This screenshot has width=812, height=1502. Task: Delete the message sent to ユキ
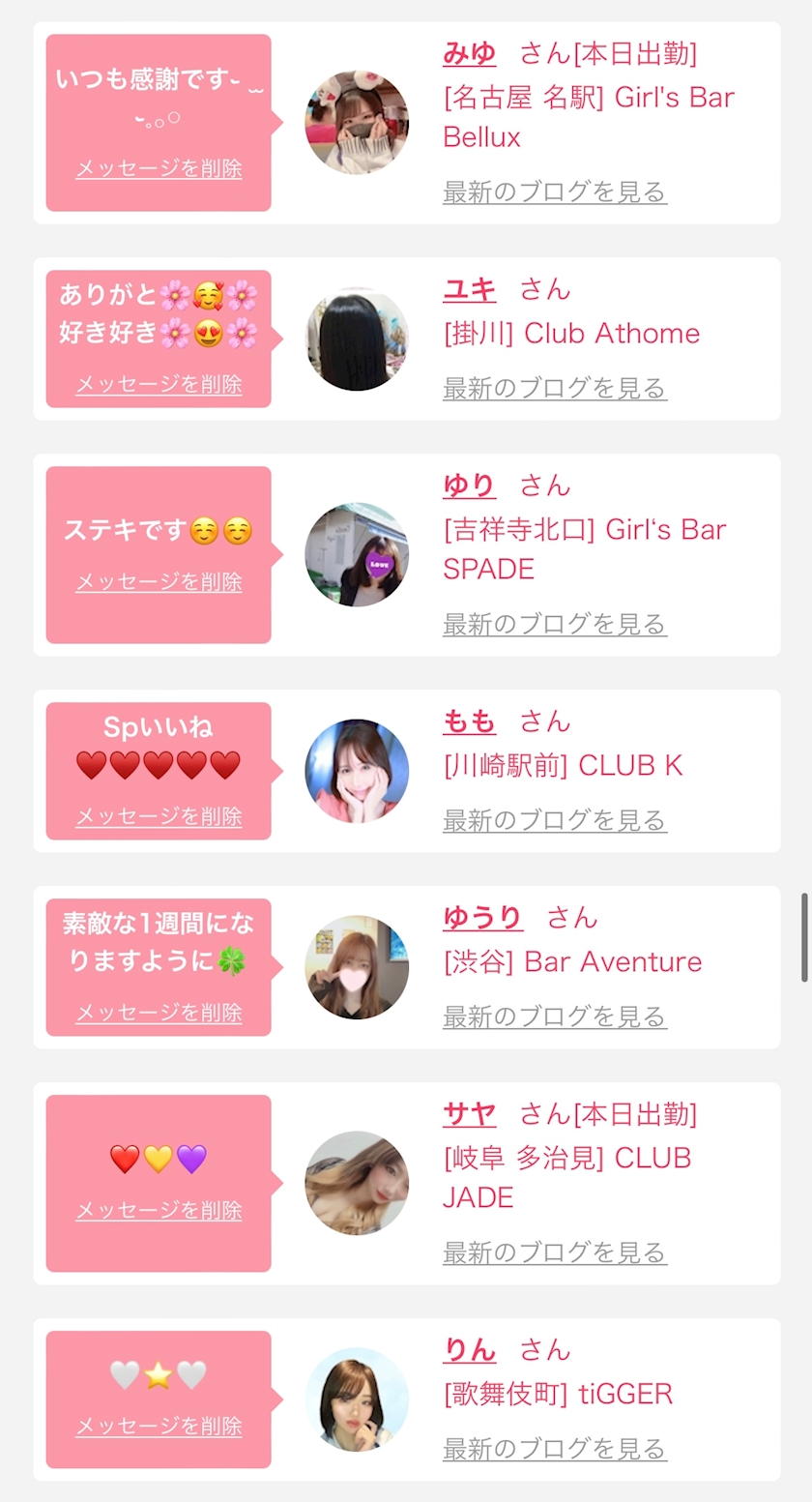click(159, 384)
